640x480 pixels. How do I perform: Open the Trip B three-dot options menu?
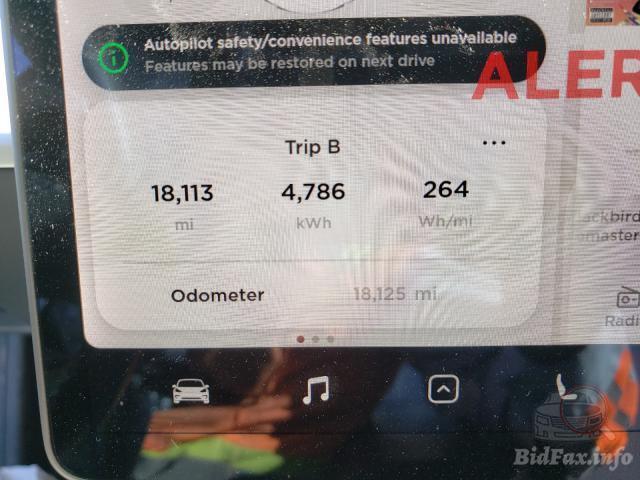point(494,143)
